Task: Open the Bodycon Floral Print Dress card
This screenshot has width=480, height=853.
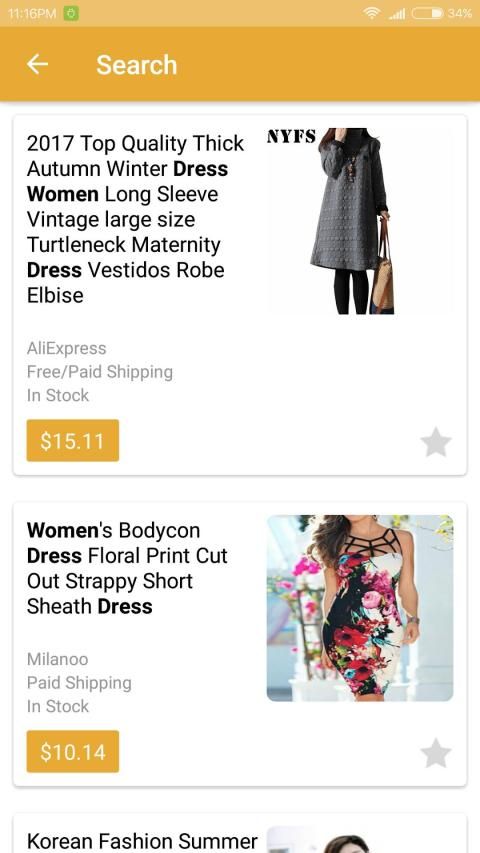Action: pyautogui.click(x=240, y=644)
